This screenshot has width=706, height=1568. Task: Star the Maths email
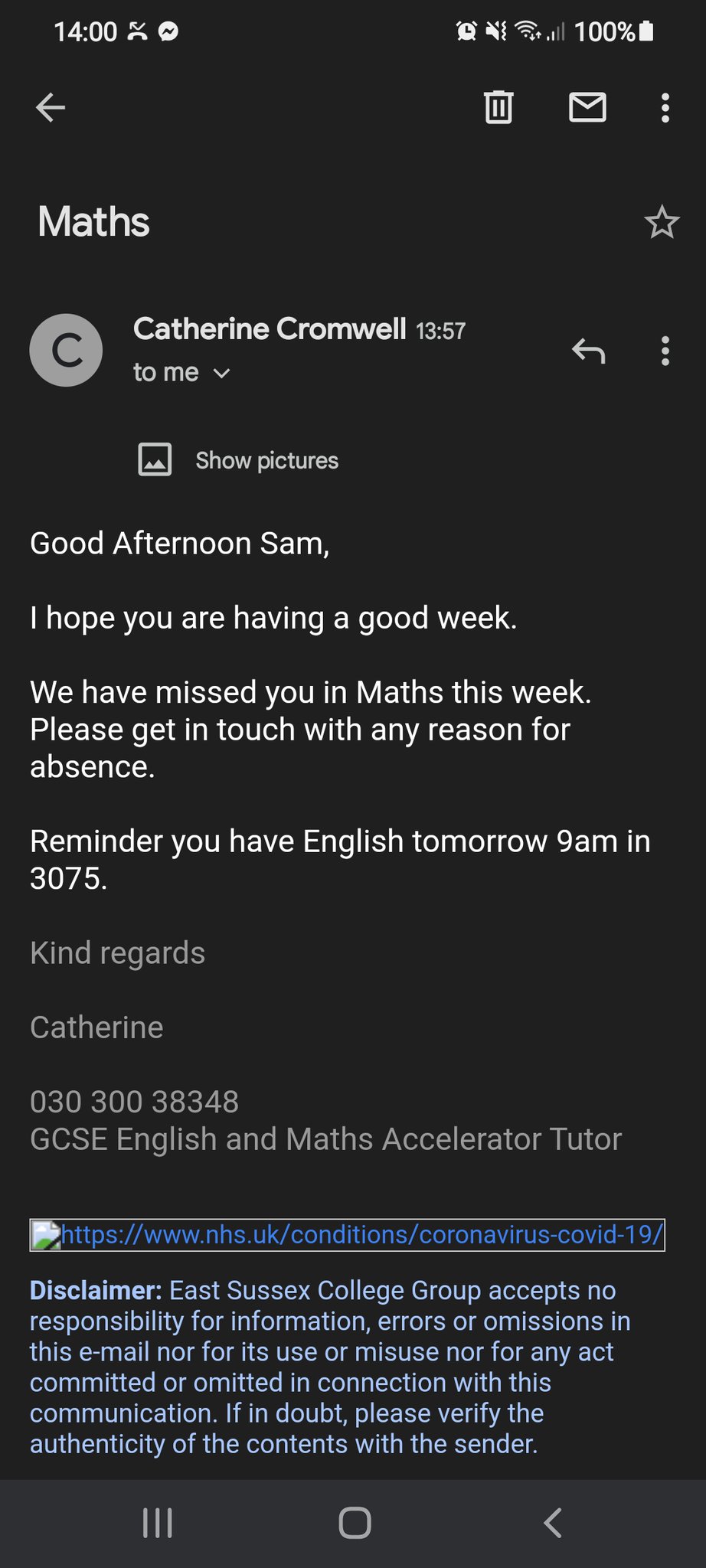662,223
